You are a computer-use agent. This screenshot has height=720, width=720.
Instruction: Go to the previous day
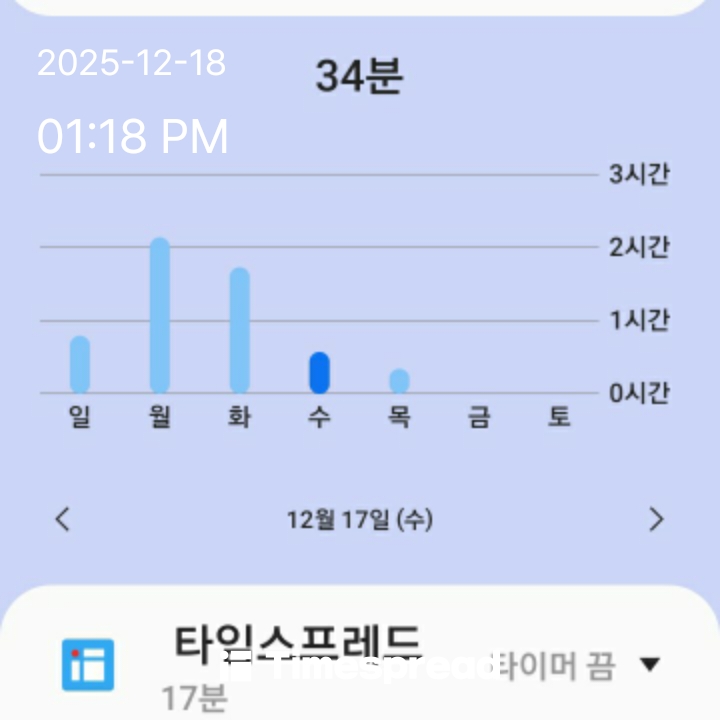[x=63, y=519]
